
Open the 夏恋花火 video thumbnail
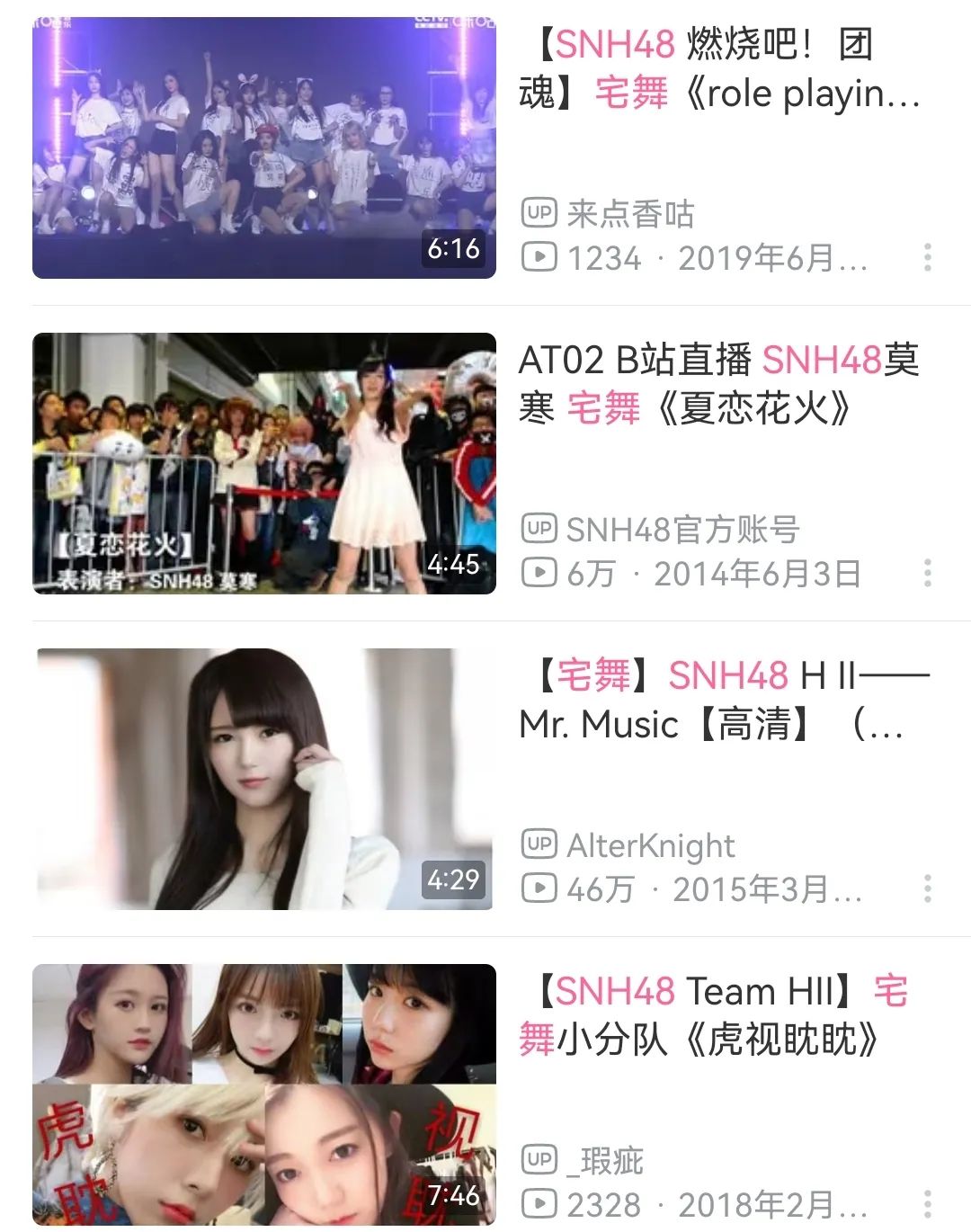263,463
